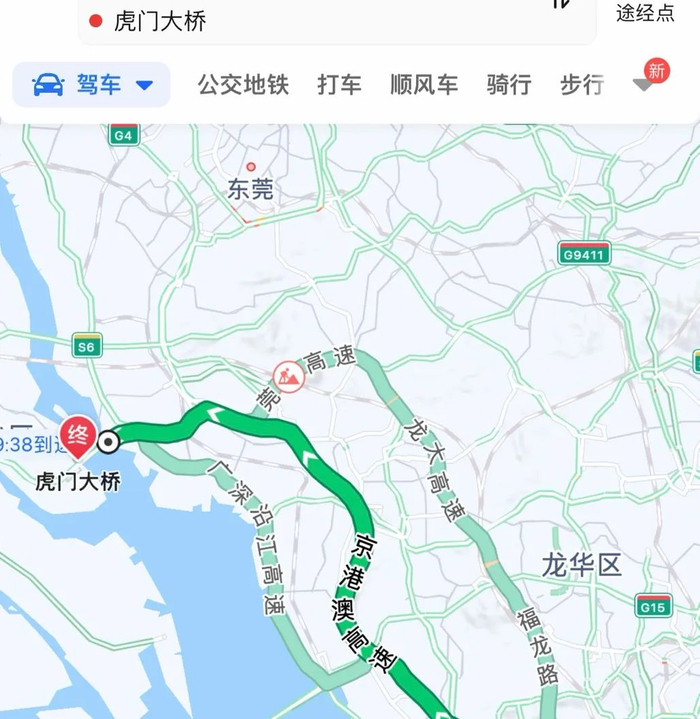Image resolution: width=700 pixels, height=719 pixels.
Task: Add a waypoint via 途经点
Action: [x=645, y=13]
